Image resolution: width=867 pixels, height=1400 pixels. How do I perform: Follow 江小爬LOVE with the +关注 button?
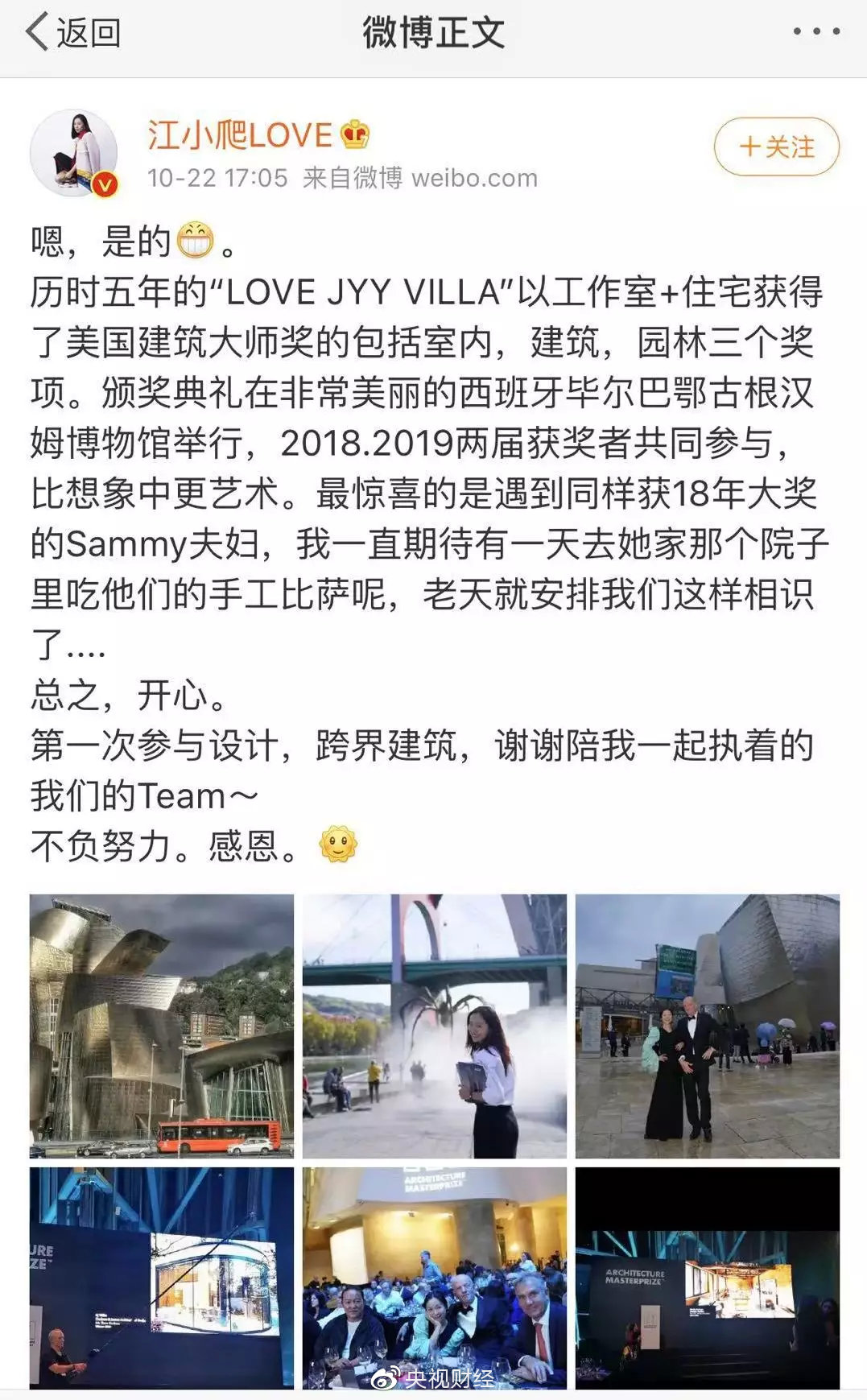(x=776, y=147)
